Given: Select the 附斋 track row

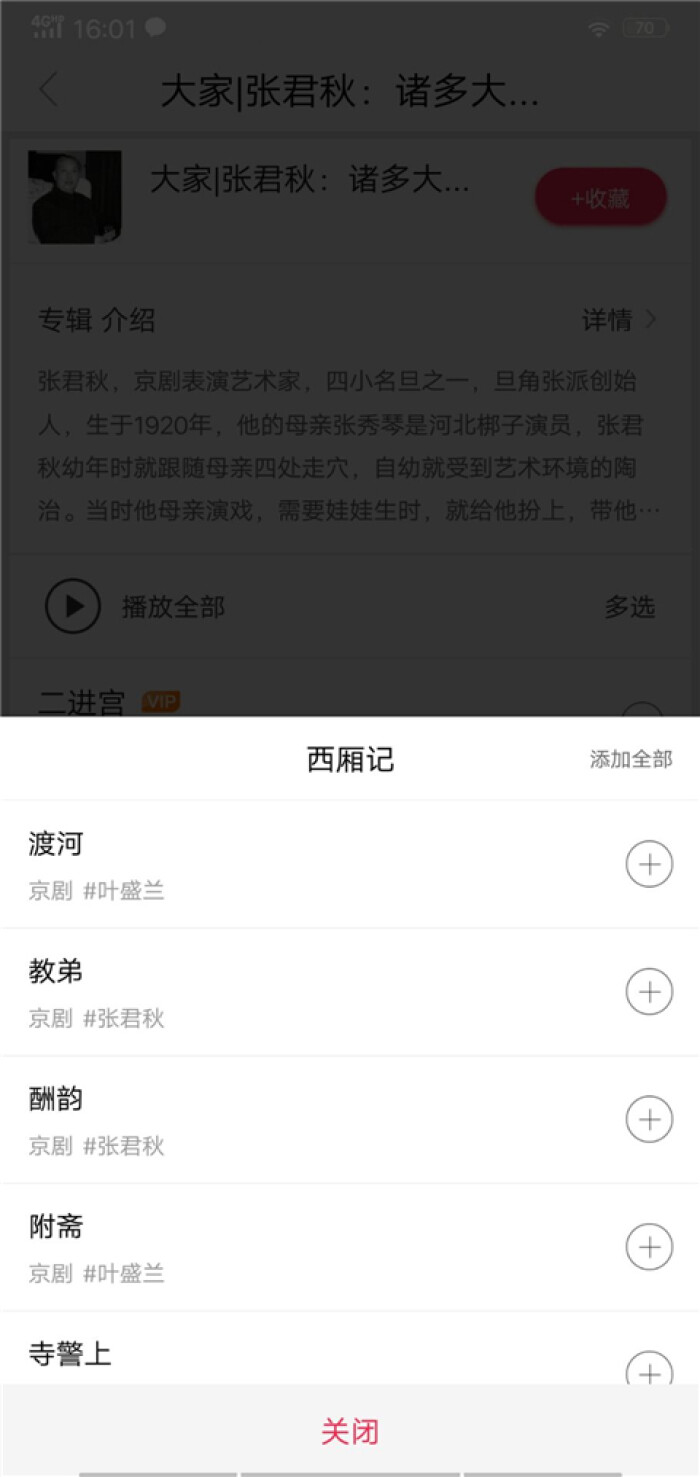Looking at the screenshot, I should click(300, 1247).
